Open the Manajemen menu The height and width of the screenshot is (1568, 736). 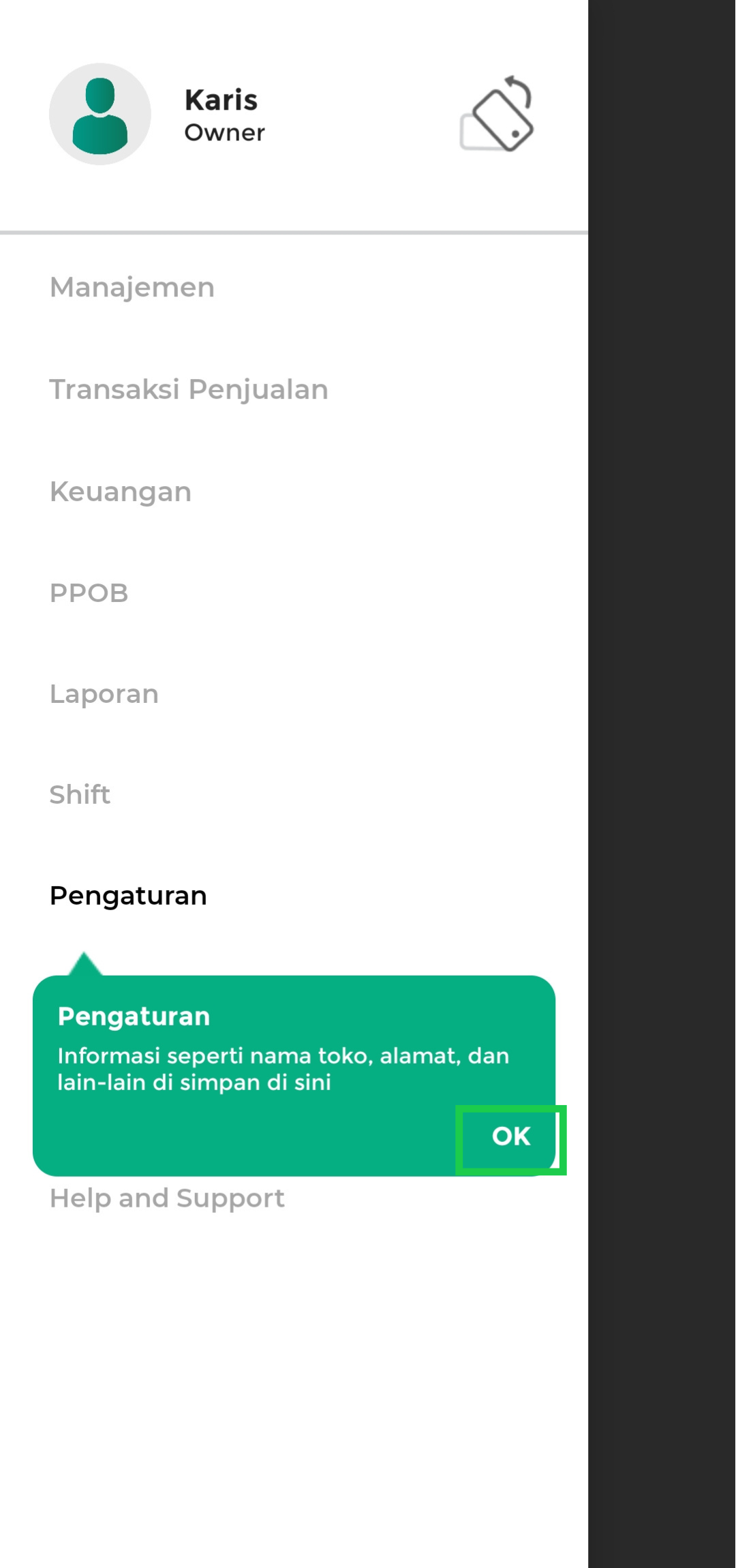pyautogui.click(x=132, y=288)
